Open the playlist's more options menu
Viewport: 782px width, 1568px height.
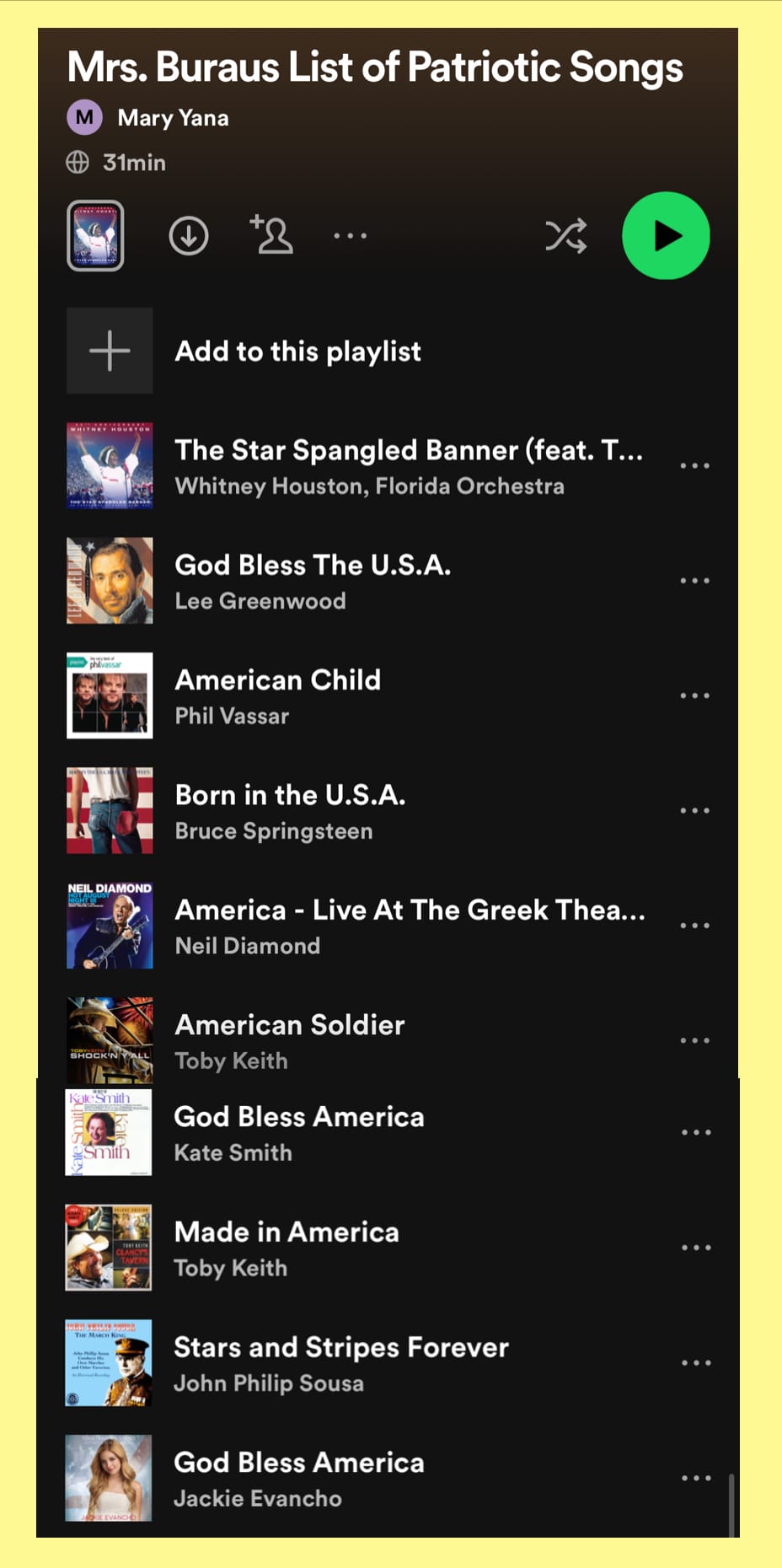[350, 236]
